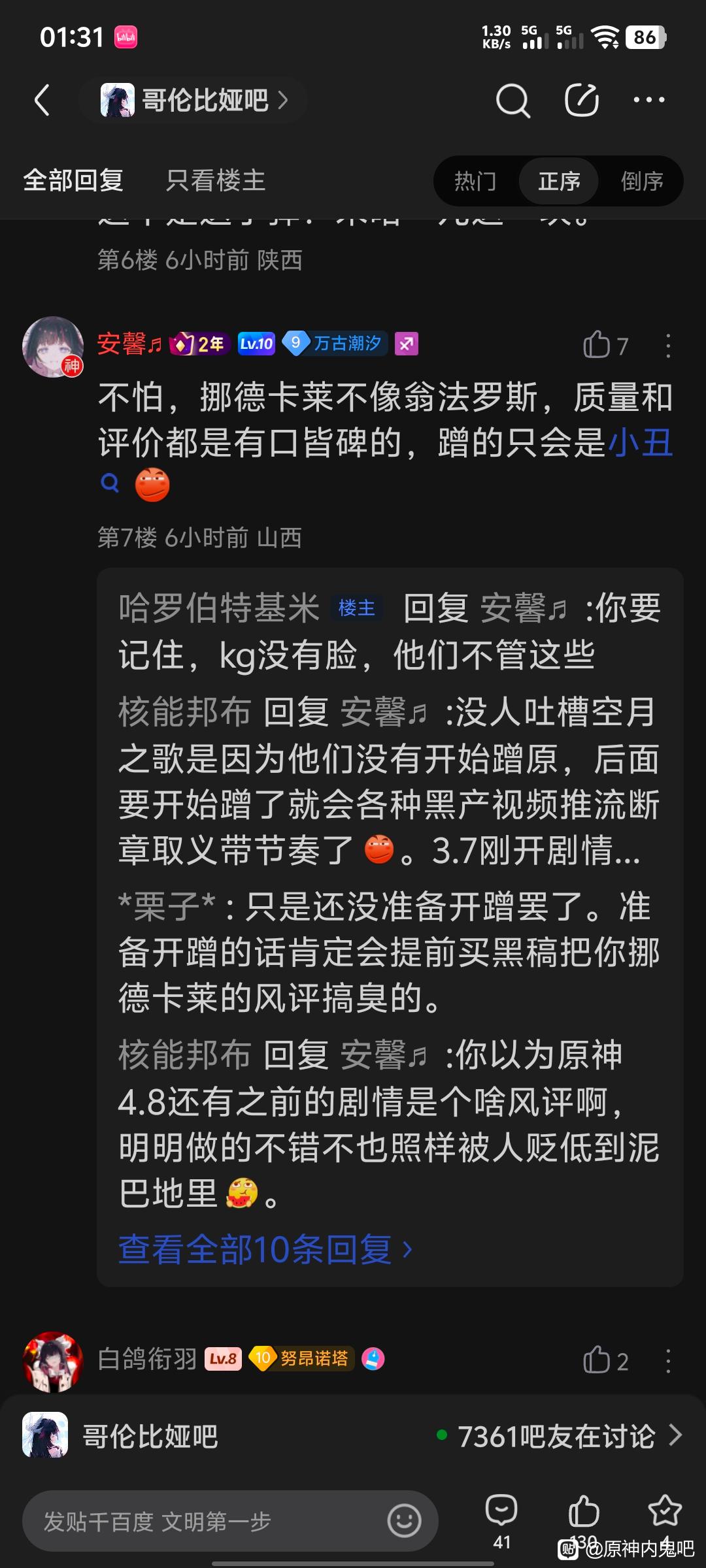706x1568 pixels.
Task: Switch to the 只看楼主 tab
Action: pos(216,181)
